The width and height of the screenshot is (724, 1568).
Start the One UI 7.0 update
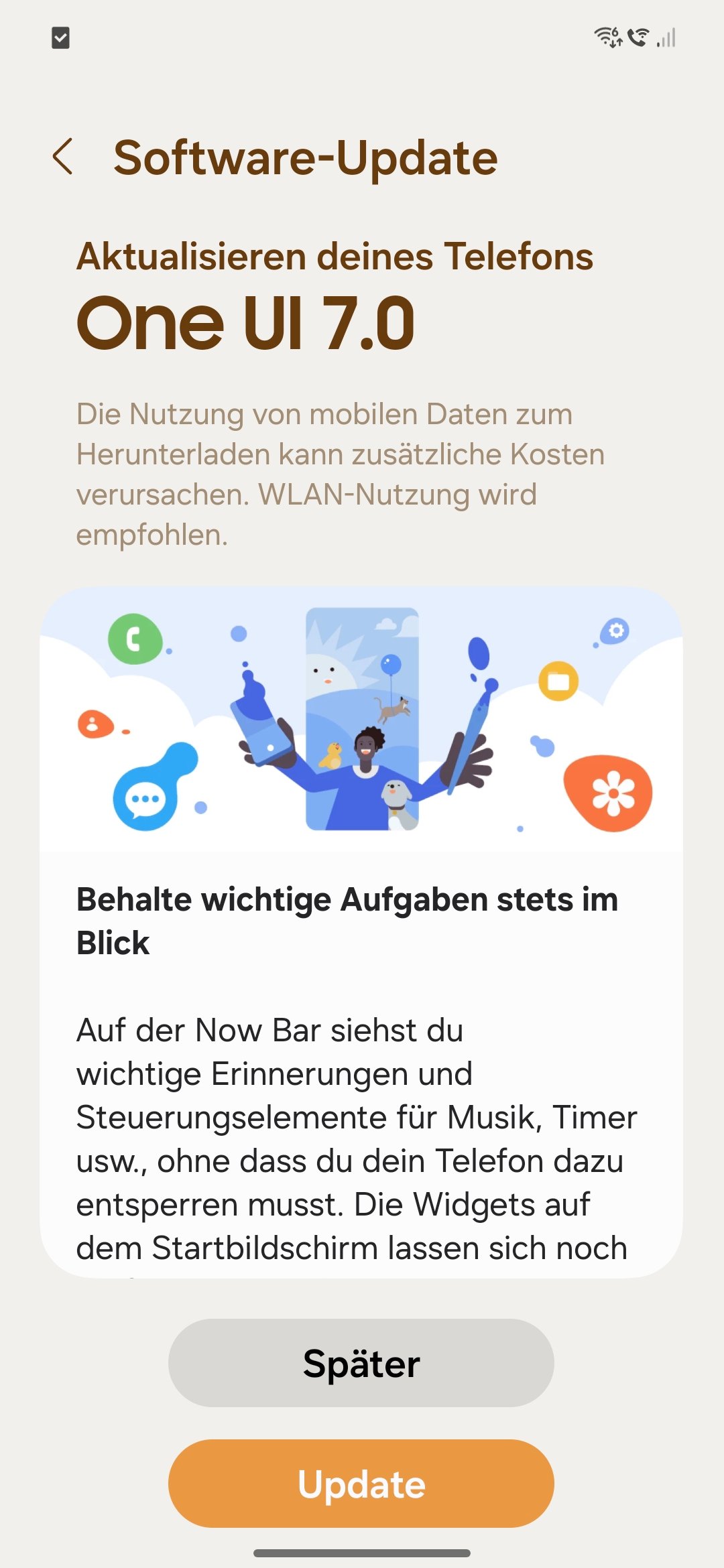click(x=361, y=1484)
